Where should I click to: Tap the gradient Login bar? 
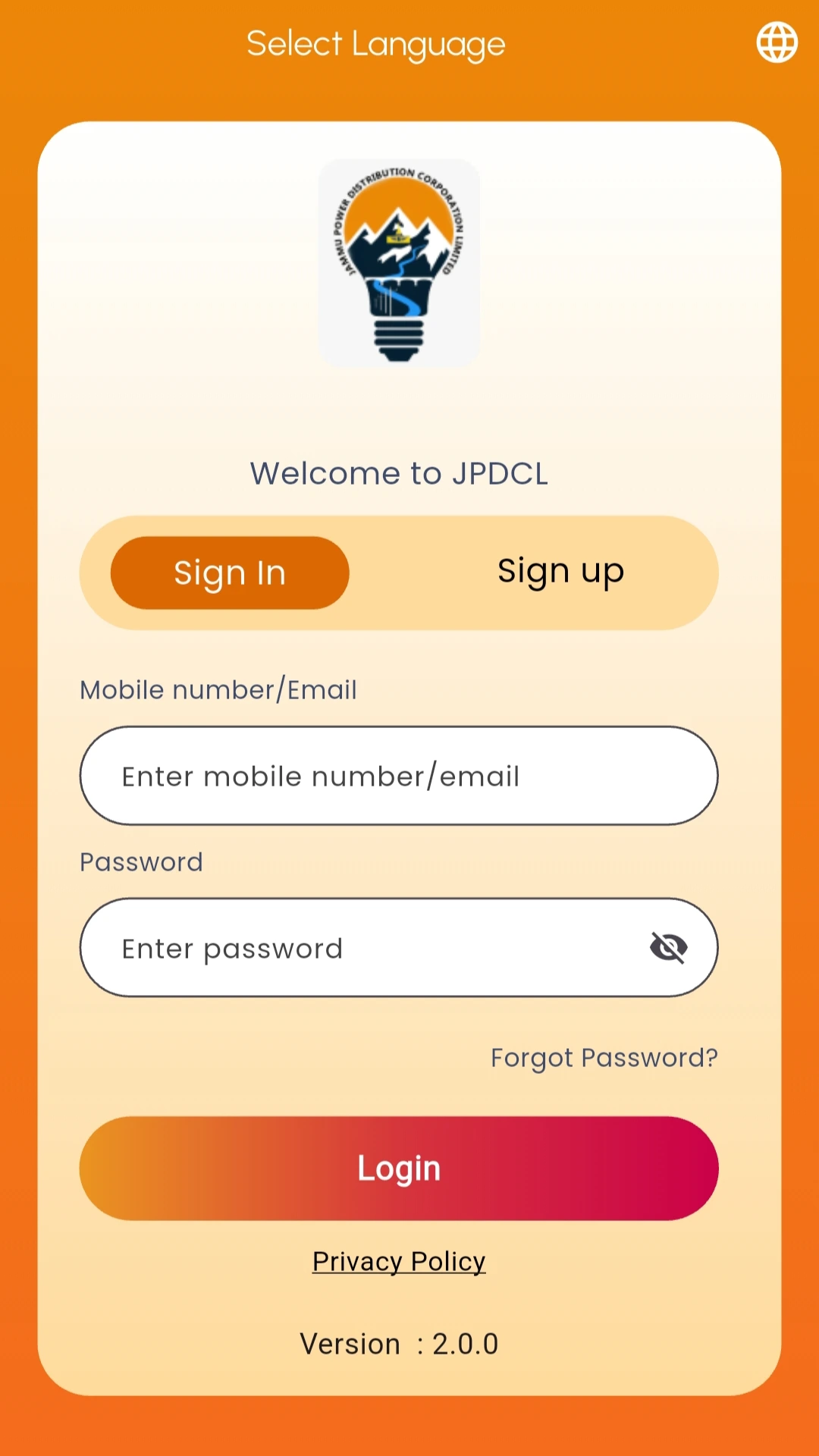pos(399,1169)
